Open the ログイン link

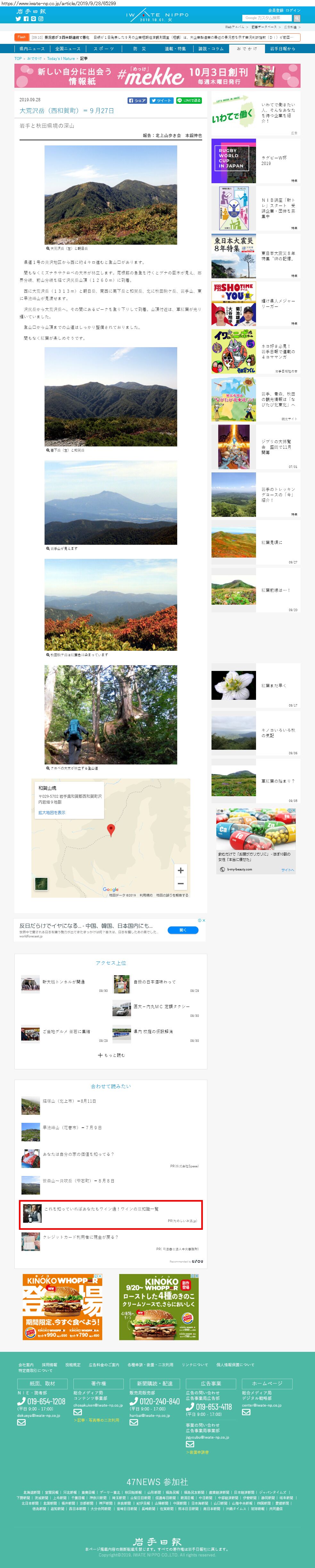(x=293, y=10)
